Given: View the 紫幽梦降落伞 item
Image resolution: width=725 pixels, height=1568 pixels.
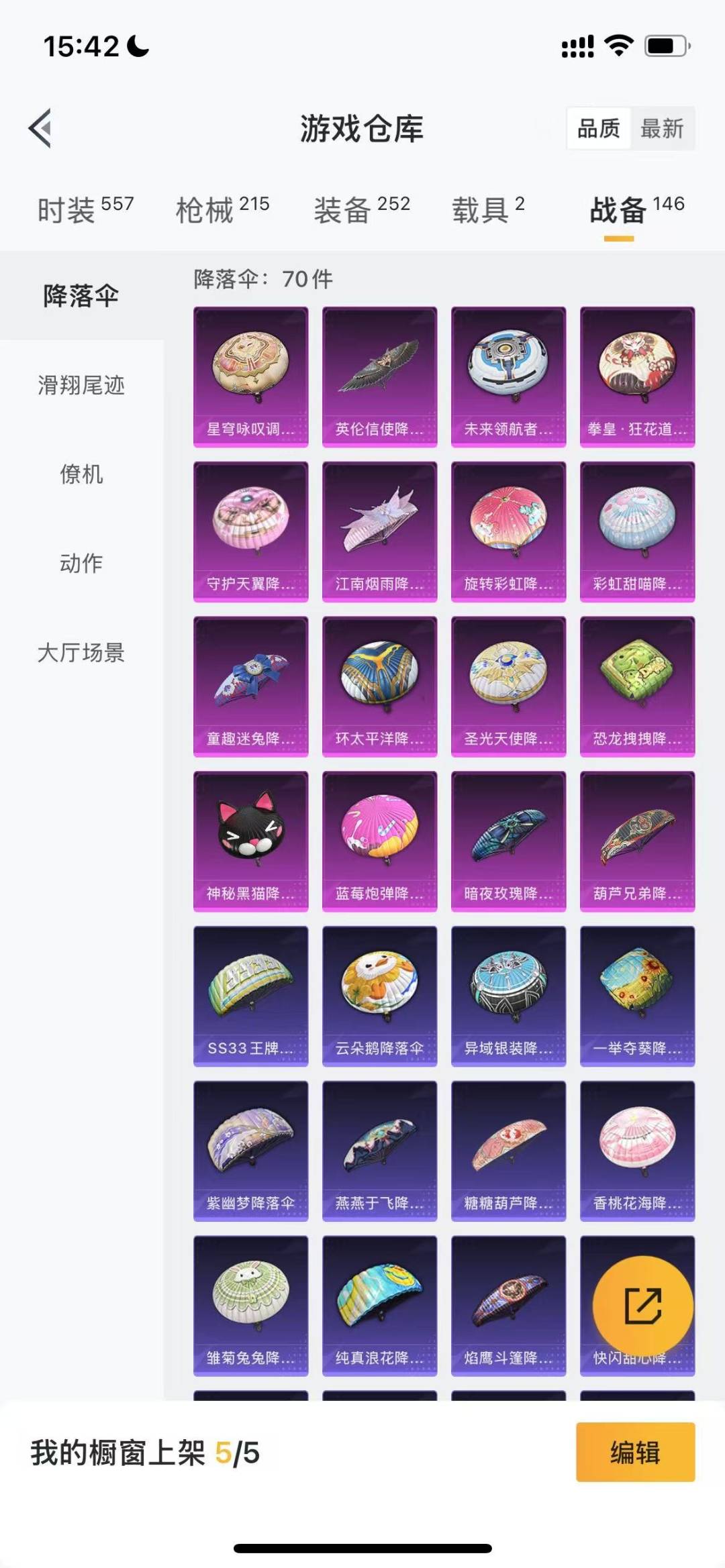Looking at the screenshot, I should (251, 1151).
